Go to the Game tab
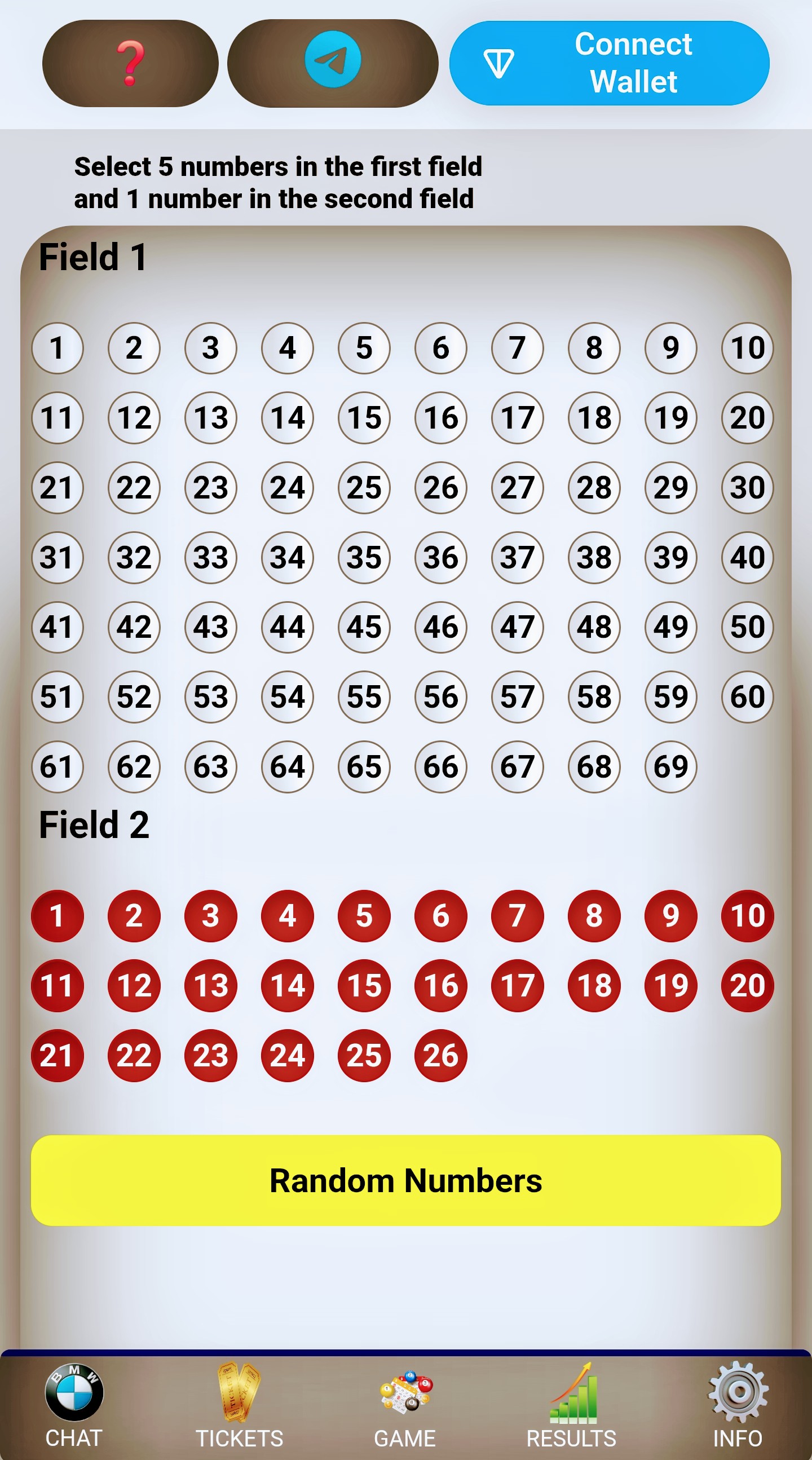This screenshot has width=812, height=1460. [x=405, y=1405]
